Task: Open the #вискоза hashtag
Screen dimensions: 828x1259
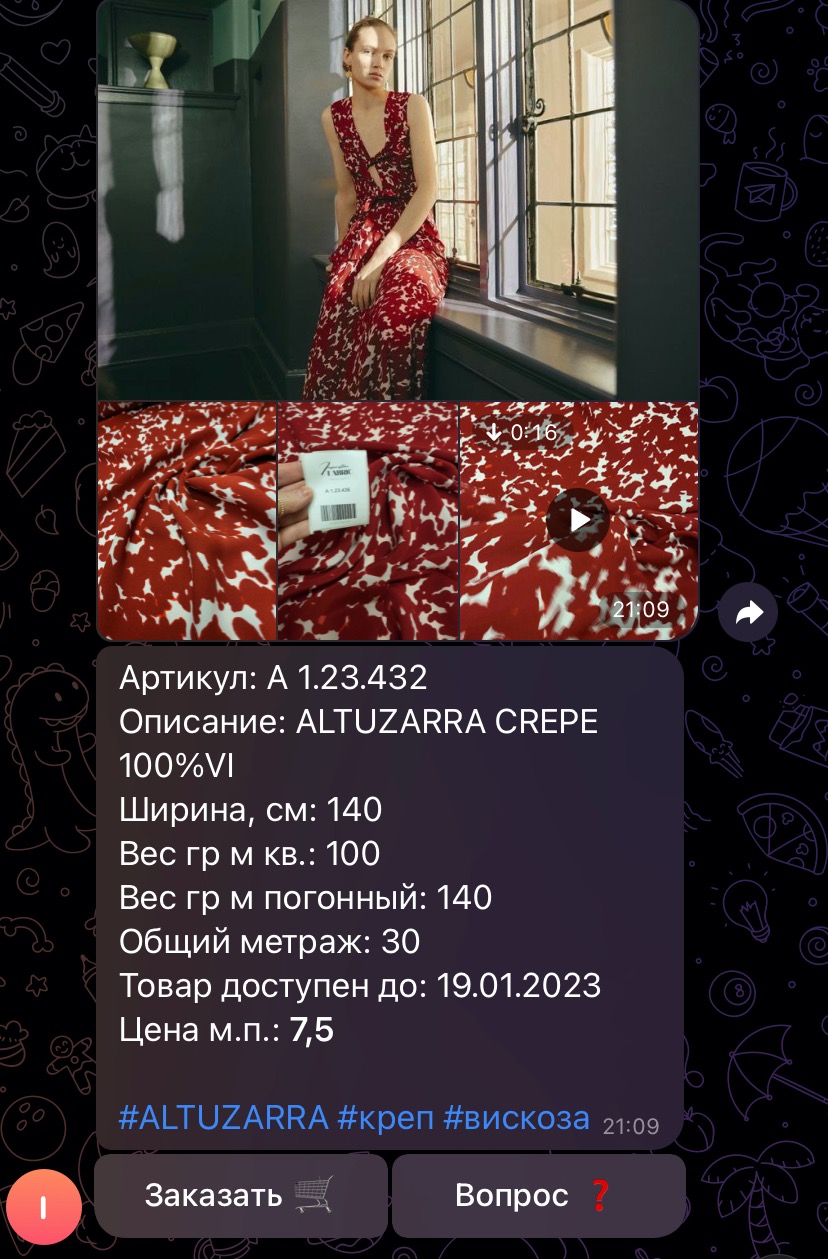Action: coord(516,1117)
